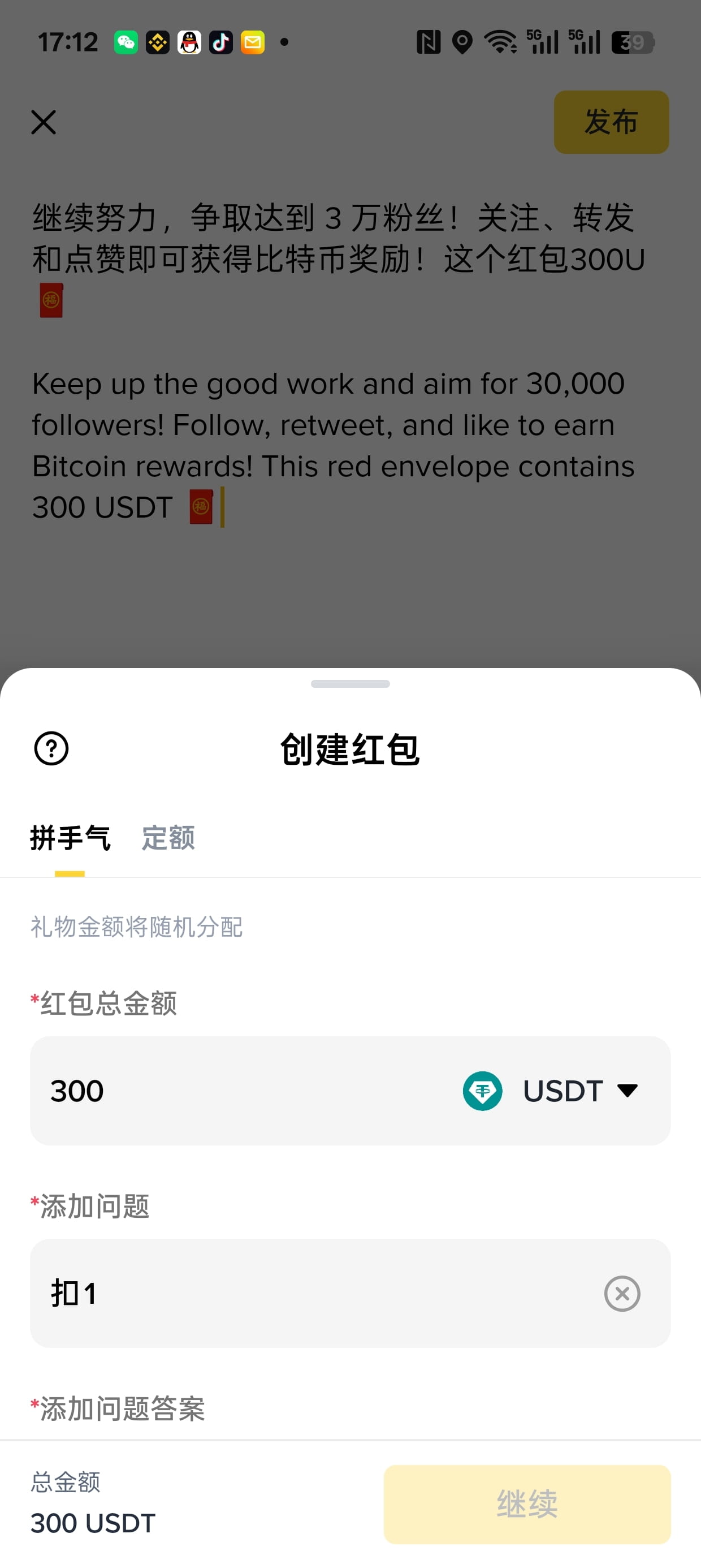The height and width of the screenshot is (1568, 701).
Task: Tap the 发布 publish button
Action: click(611, 122)
